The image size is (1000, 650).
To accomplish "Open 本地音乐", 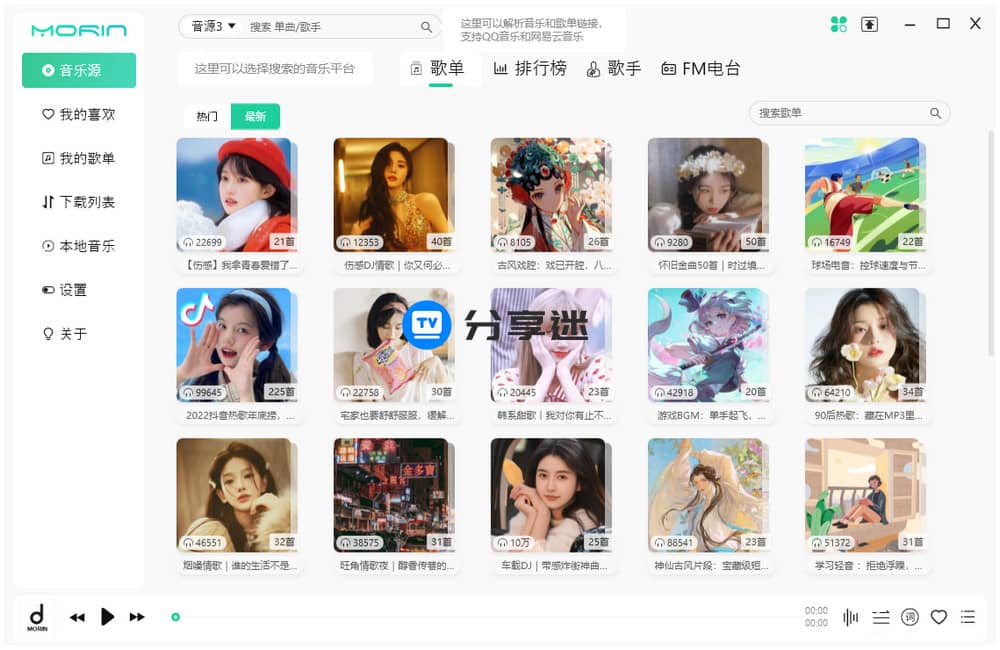I will pyautogui.click(x=79, y=246).
